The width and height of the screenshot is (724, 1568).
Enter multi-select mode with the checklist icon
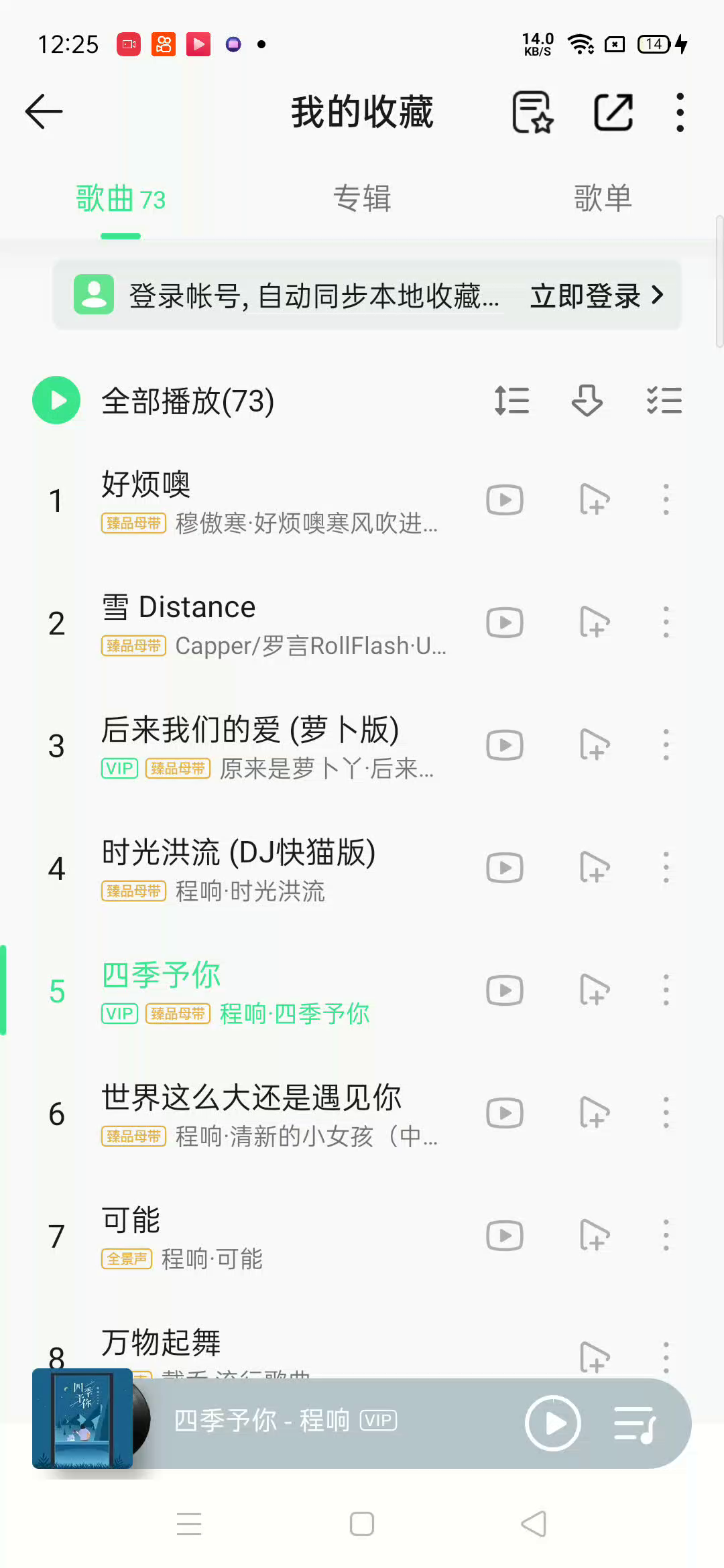664,401
